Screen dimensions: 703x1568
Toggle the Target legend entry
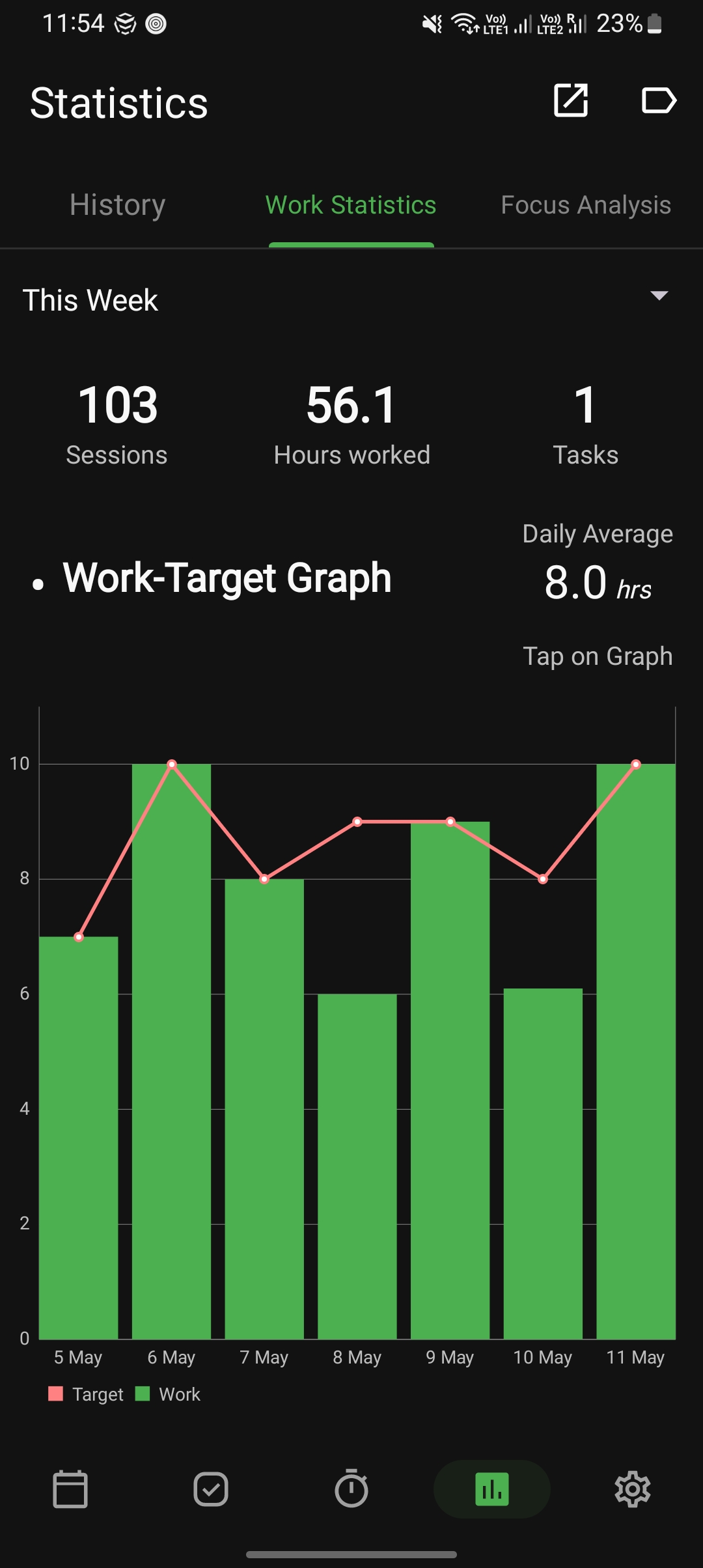coord(87,1394)
